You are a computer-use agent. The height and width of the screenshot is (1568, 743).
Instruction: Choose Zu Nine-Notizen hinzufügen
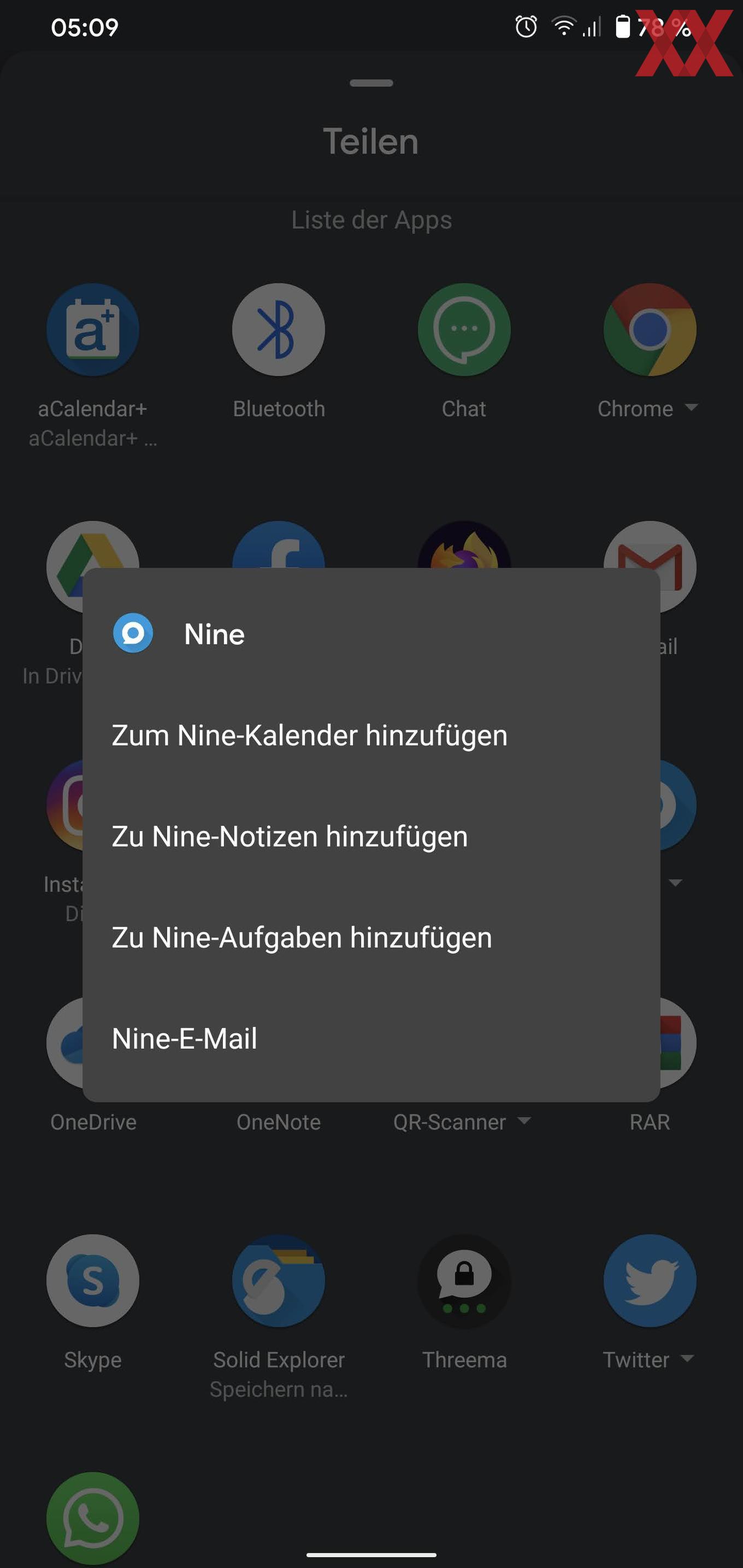coord(371,836)
